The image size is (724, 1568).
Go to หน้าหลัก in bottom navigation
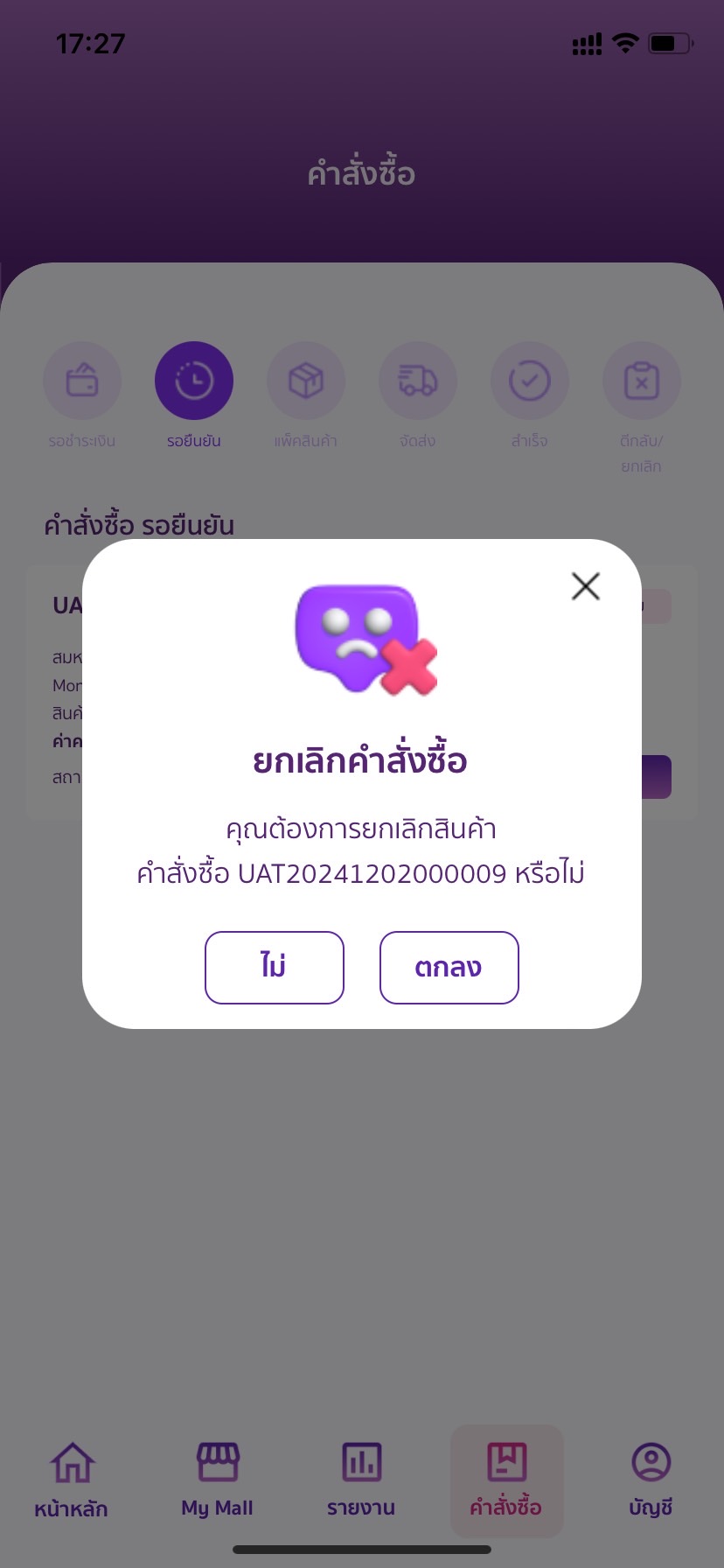pos(72,1479)
